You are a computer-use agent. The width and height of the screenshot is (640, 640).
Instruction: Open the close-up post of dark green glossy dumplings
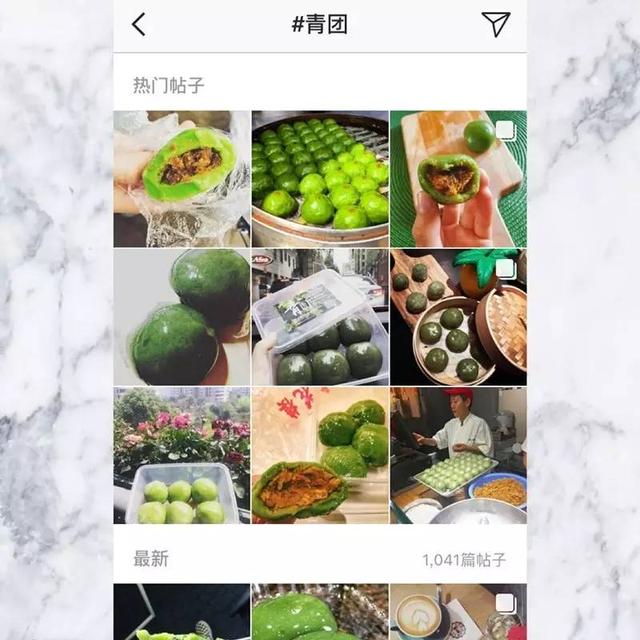182,317
